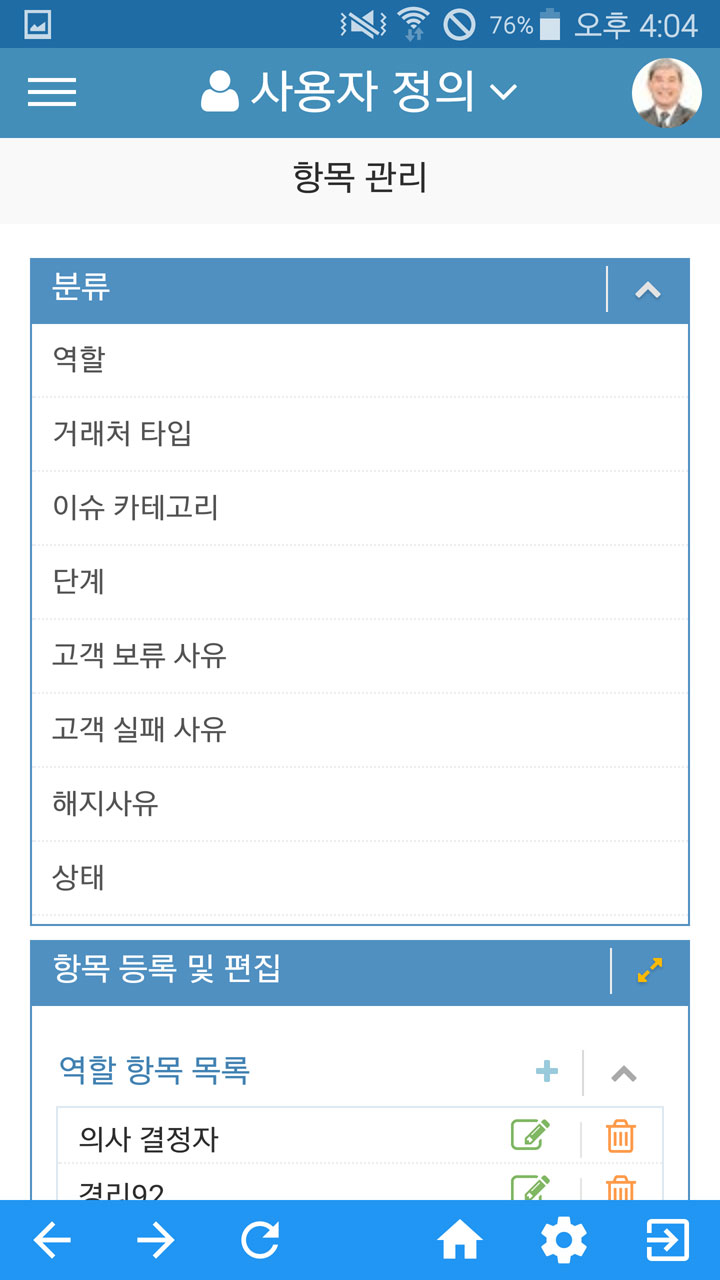
Task: Choose the 상태 category
Action: 360,878
